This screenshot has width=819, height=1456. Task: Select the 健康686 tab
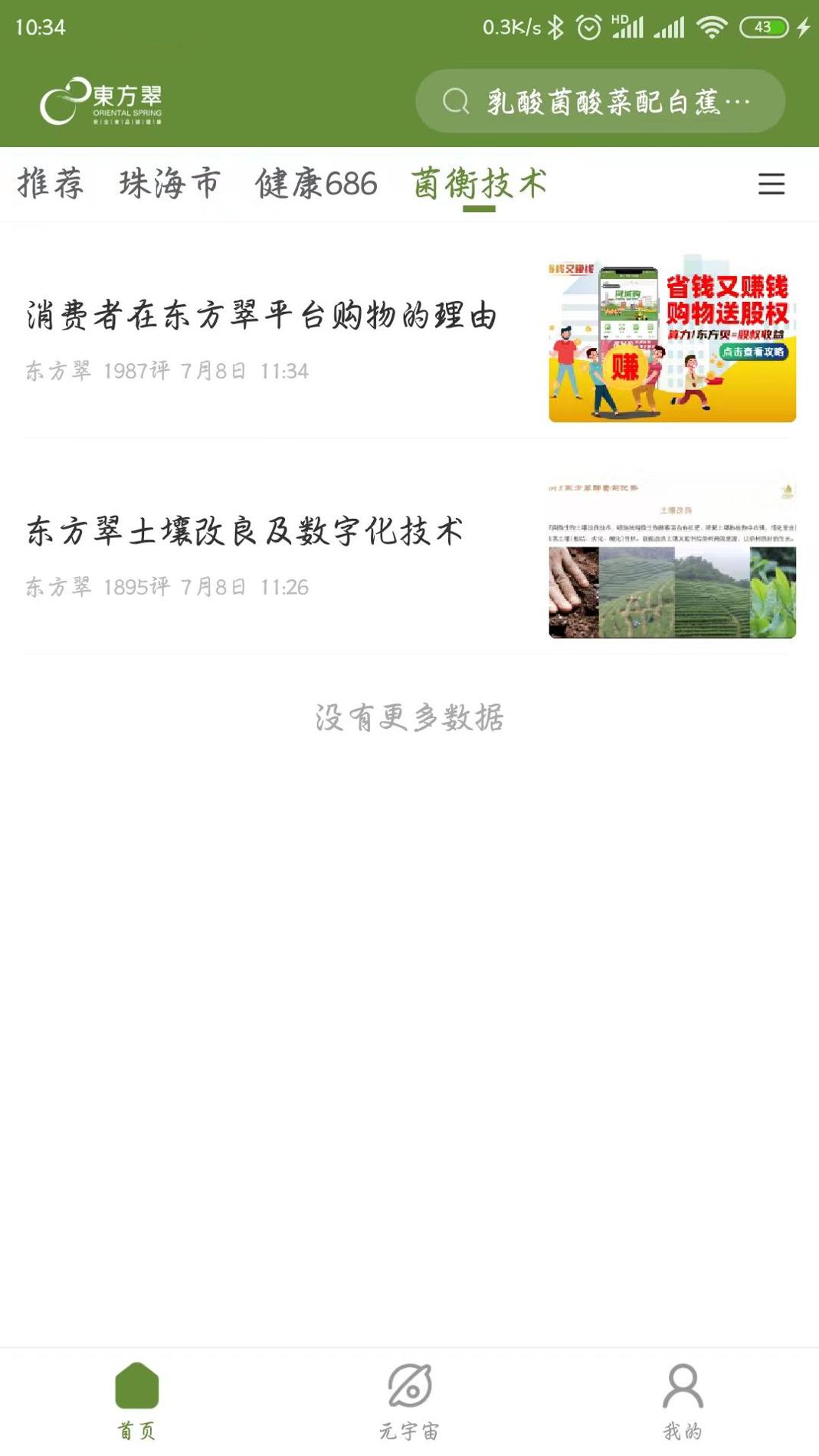316,183
